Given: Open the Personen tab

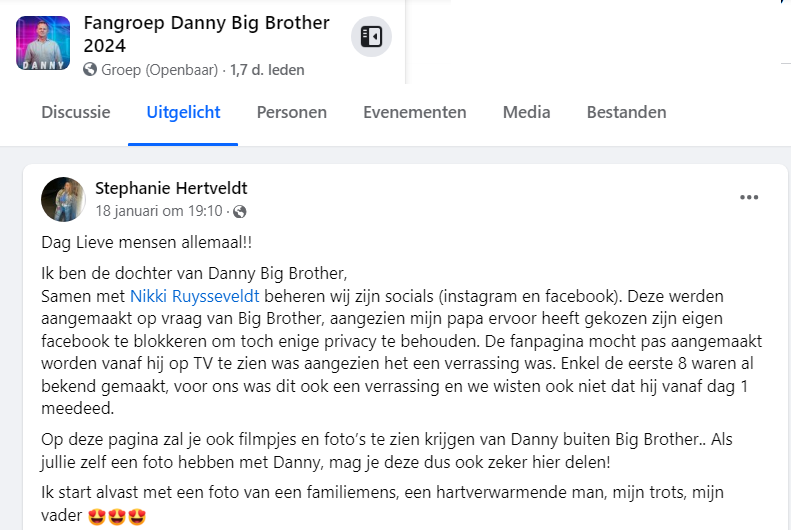Looking at the screenshot, I should pyautogui.click(x=292, y=112).
